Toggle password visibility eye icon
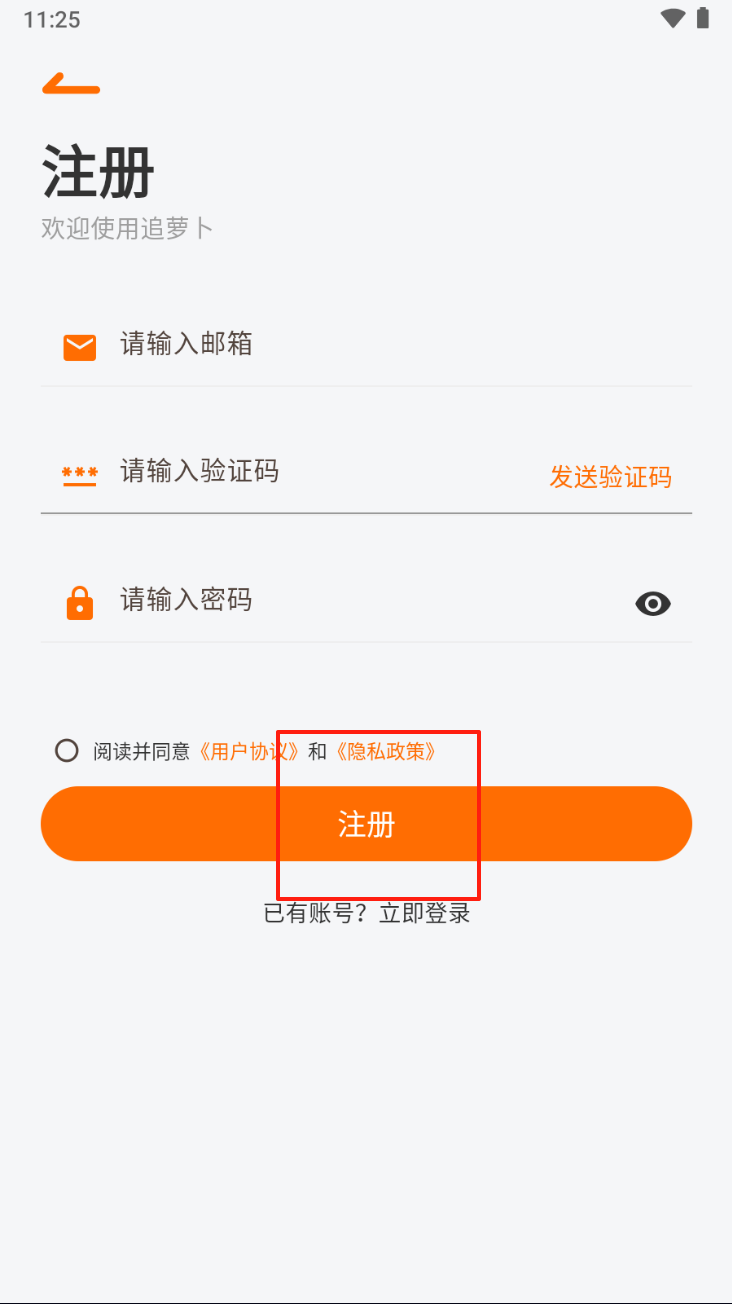 653,603
